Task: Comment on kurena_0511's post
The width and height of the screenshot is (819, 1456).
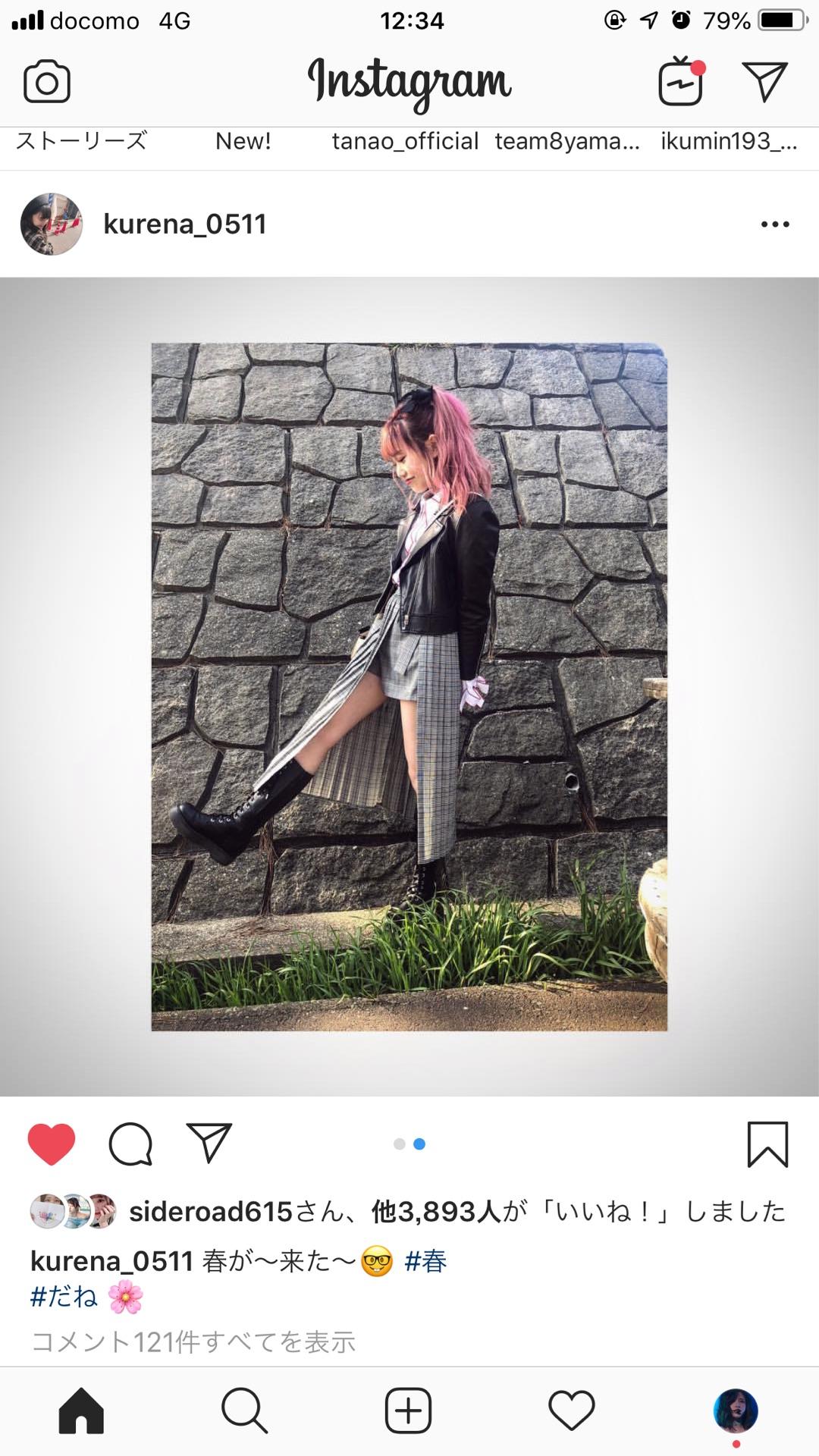Action: (x=130, y=1144)
